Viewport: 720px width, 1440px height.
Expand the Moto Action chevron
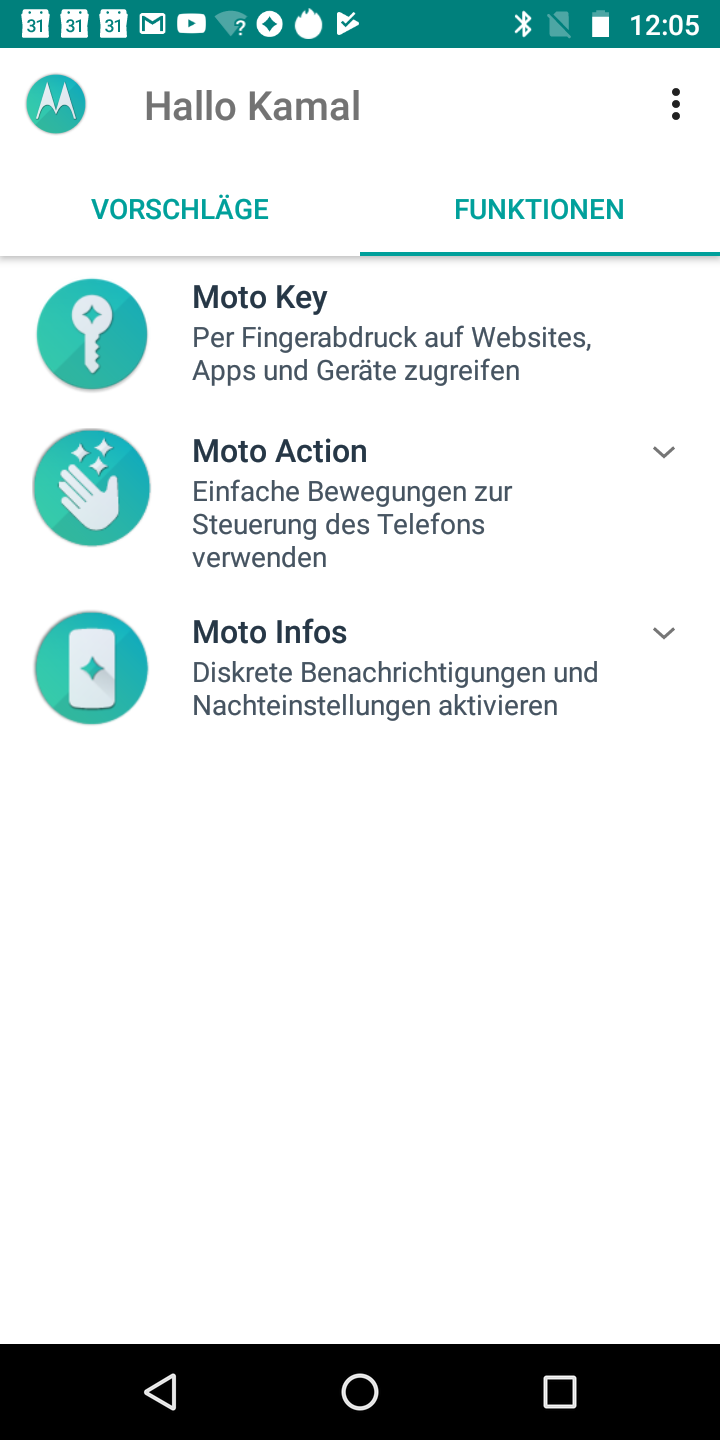point(664,452)
